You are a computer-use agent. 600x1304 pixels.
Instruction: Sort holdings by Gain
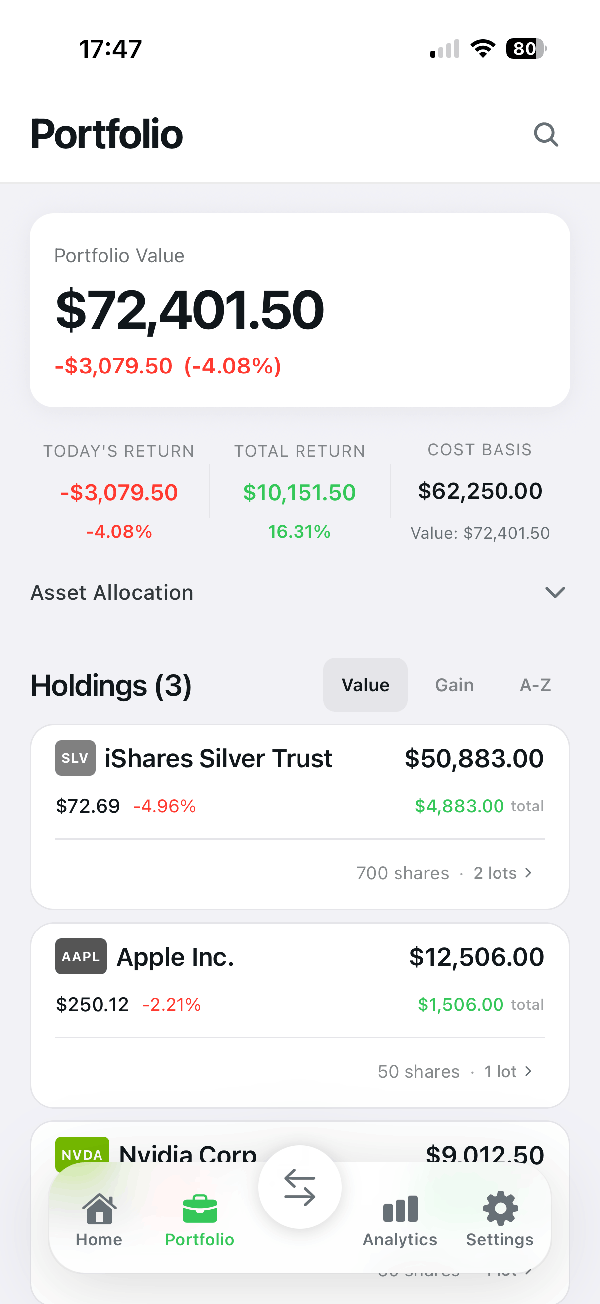[454, 685]
